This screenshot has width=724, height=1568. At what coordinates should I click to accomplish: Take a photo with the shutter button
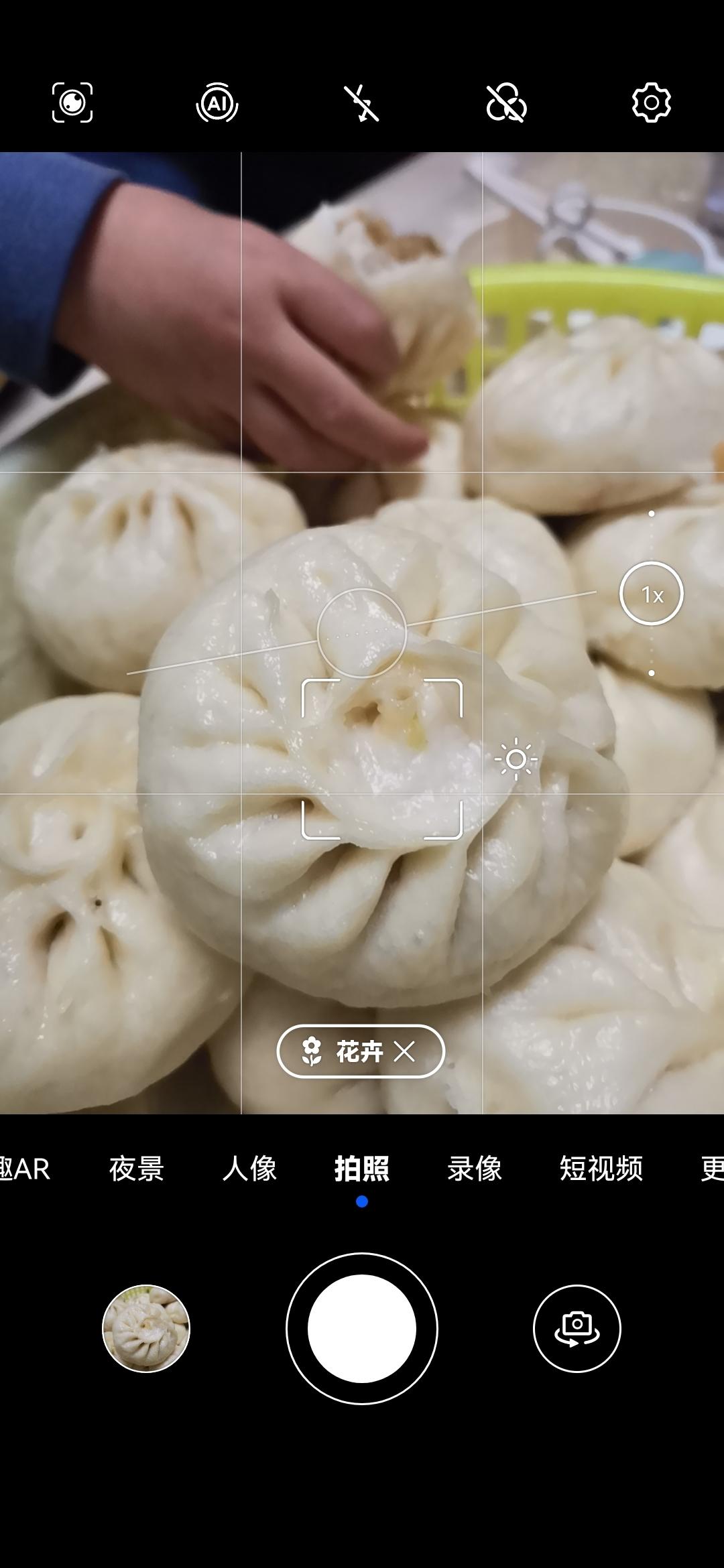point(362,1329)
